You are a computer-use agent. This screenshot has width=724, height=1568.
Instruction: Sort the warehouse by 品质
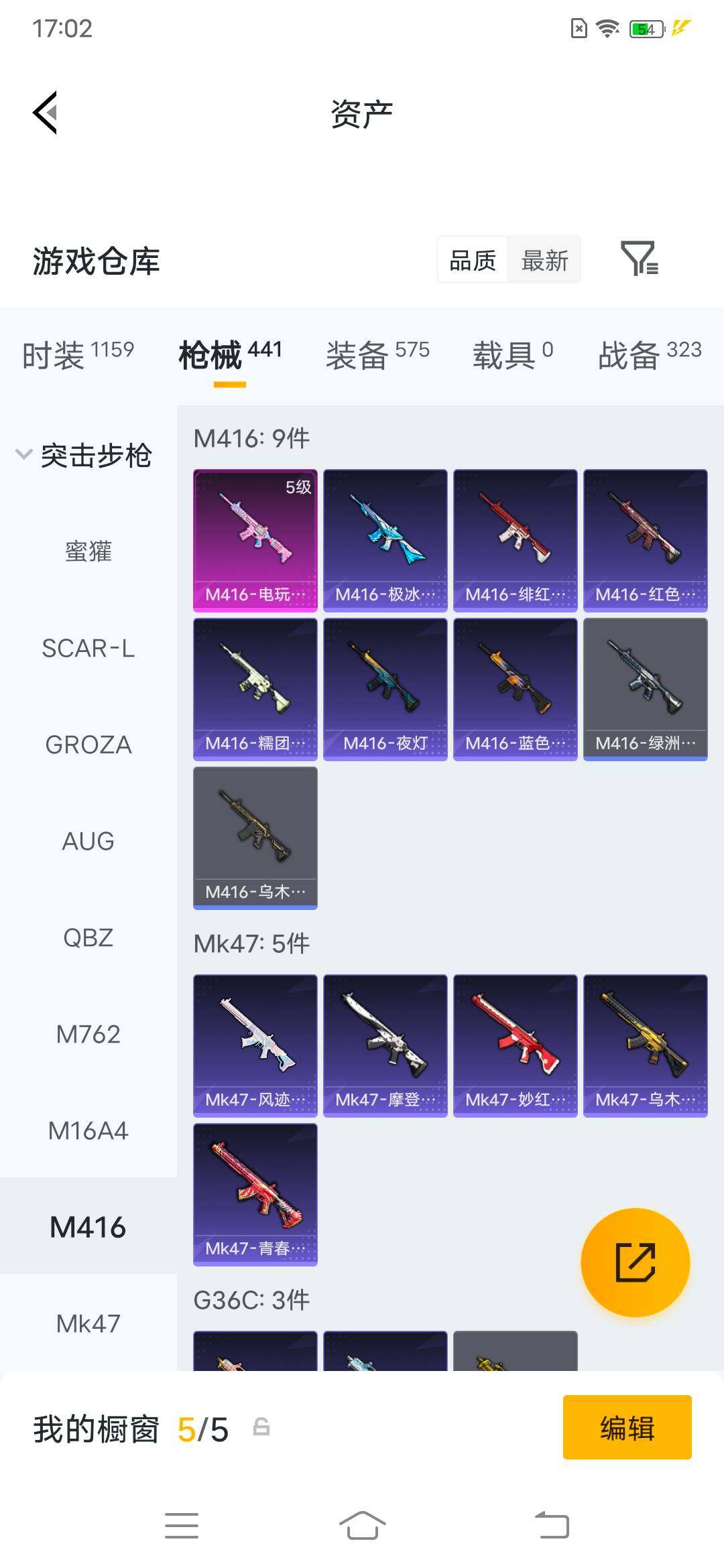coord(473,260)
